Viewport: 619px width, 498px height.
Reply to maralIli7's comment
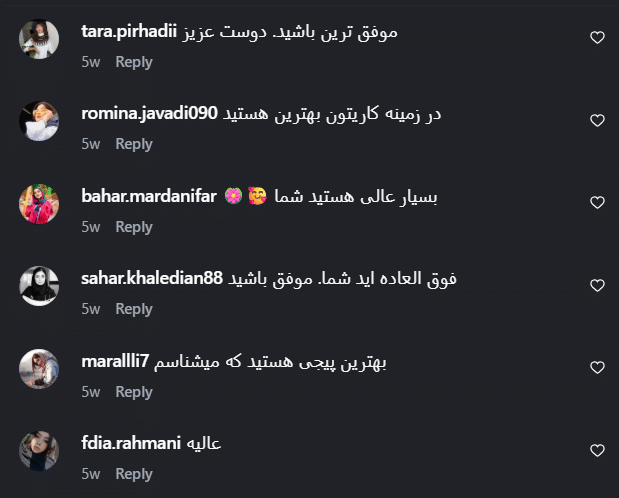click(x=133, y=392)
